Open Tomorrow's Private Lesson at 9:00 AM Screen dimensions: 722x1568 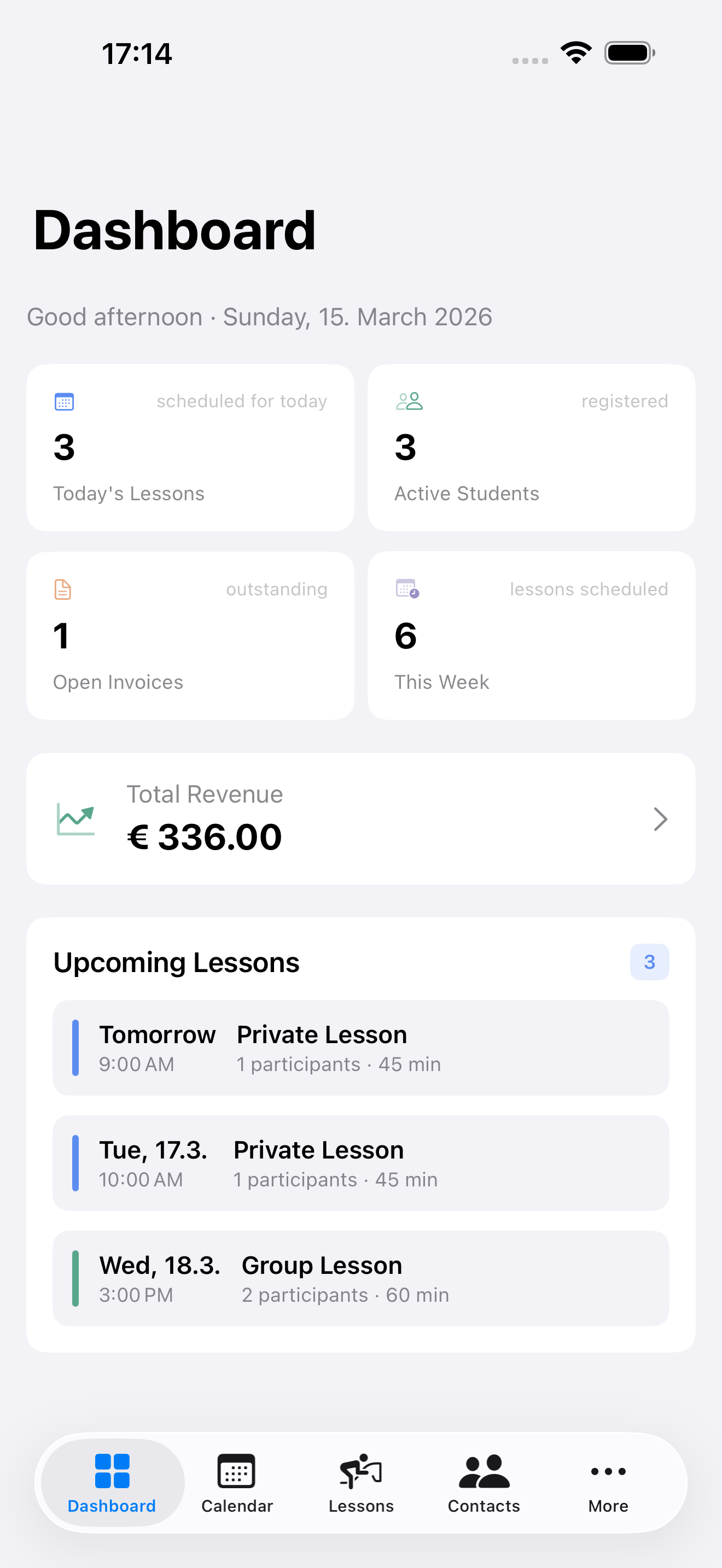[x=361, y=1048]
